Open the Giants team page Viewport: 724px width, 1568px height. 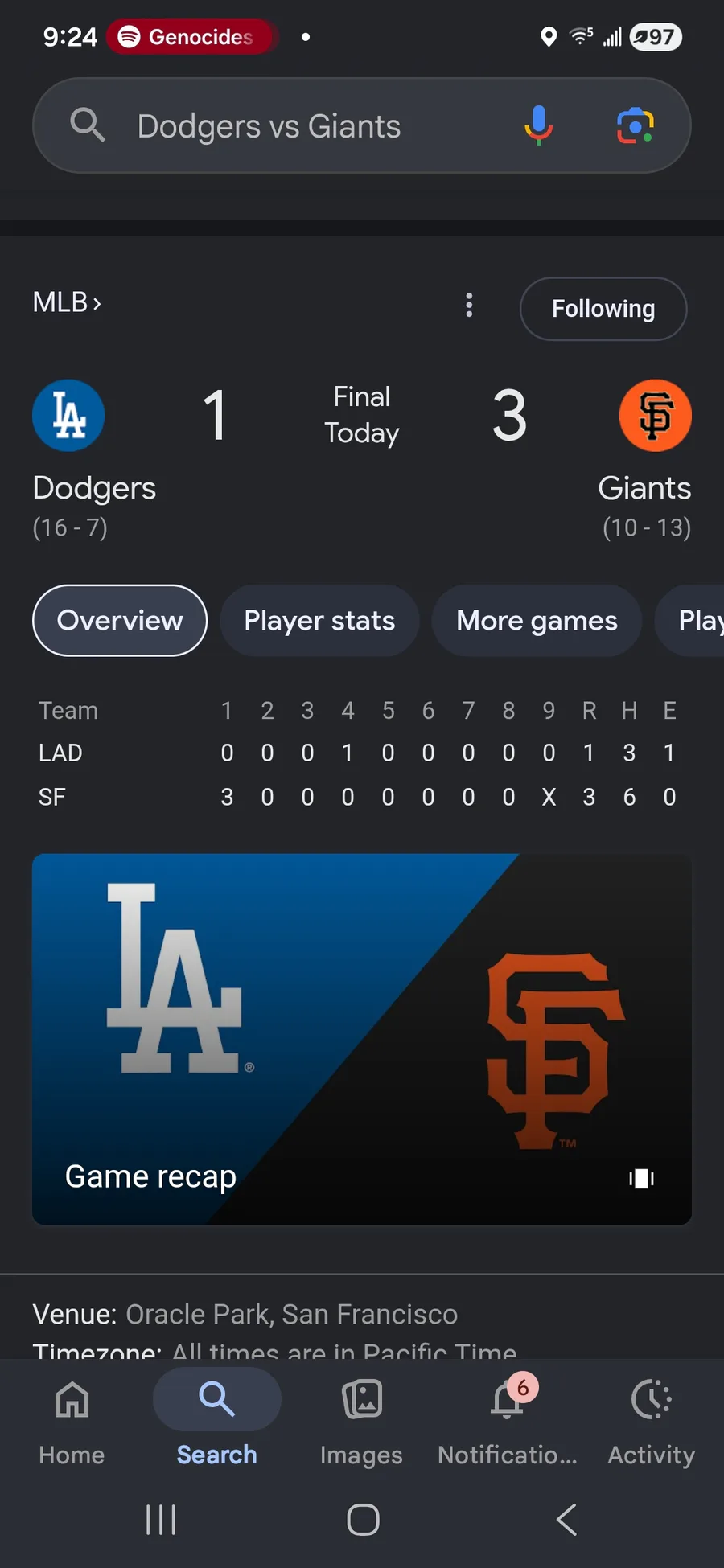click(655, 416)
